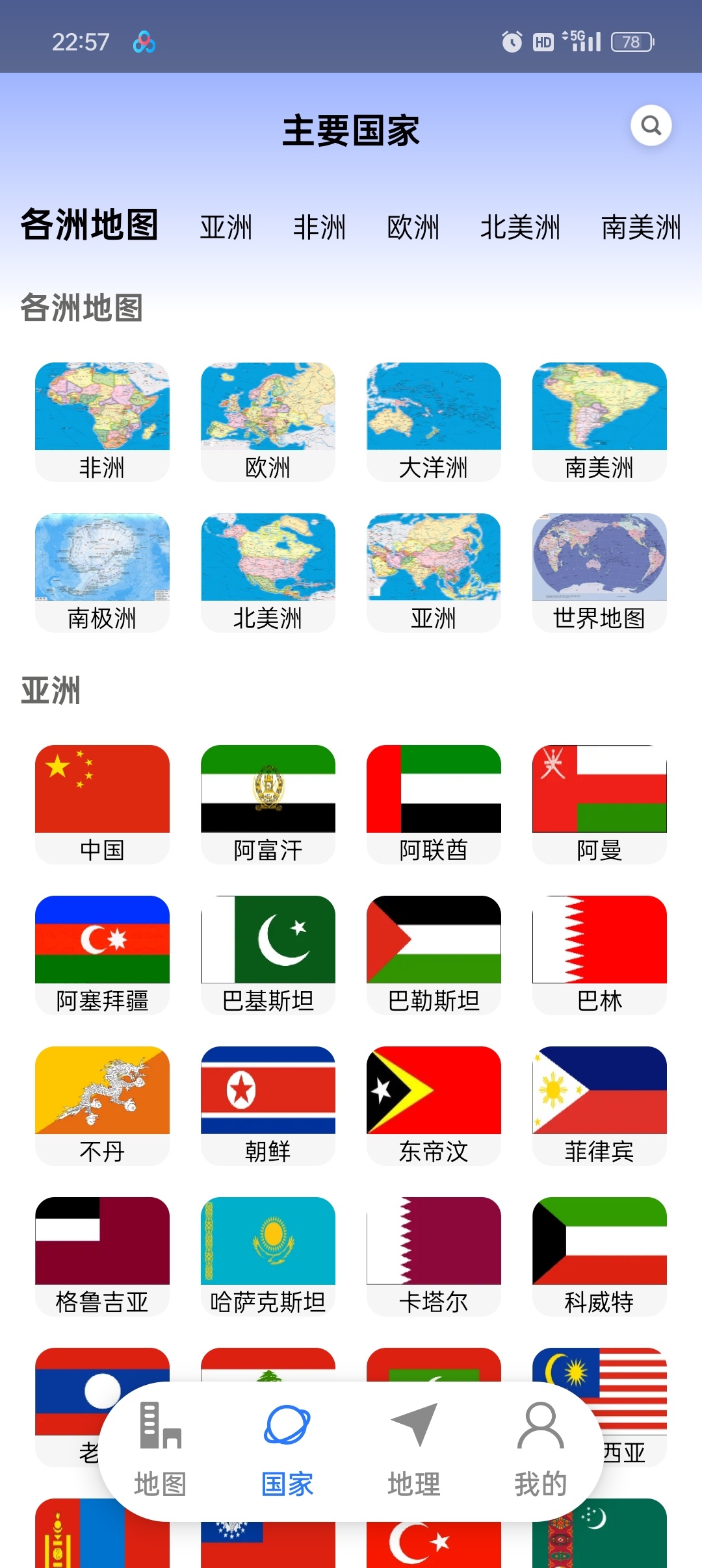Open the 中国 flag card
This screenshot has width=702, height=1568.
[102, 803]
